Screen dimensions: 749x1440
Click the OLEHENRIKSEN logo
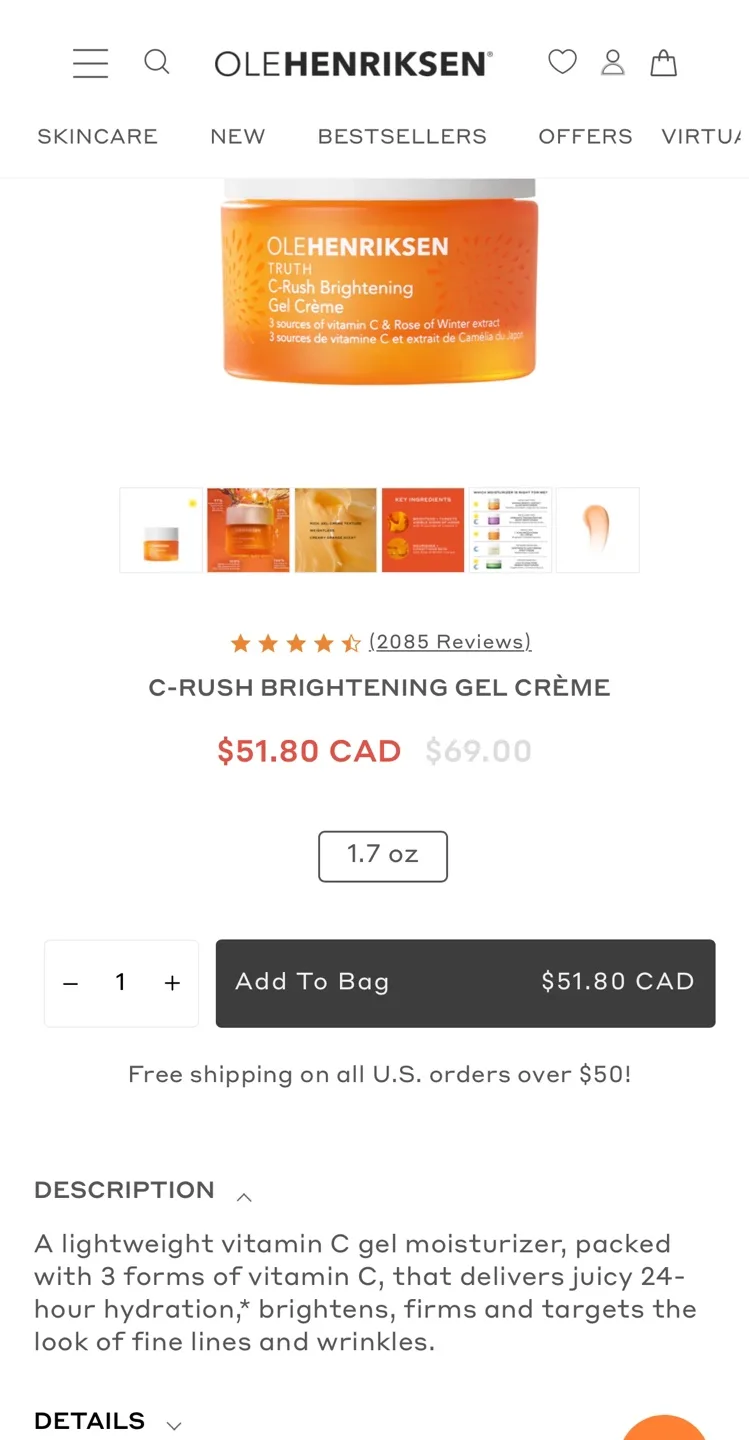point(353,62)
